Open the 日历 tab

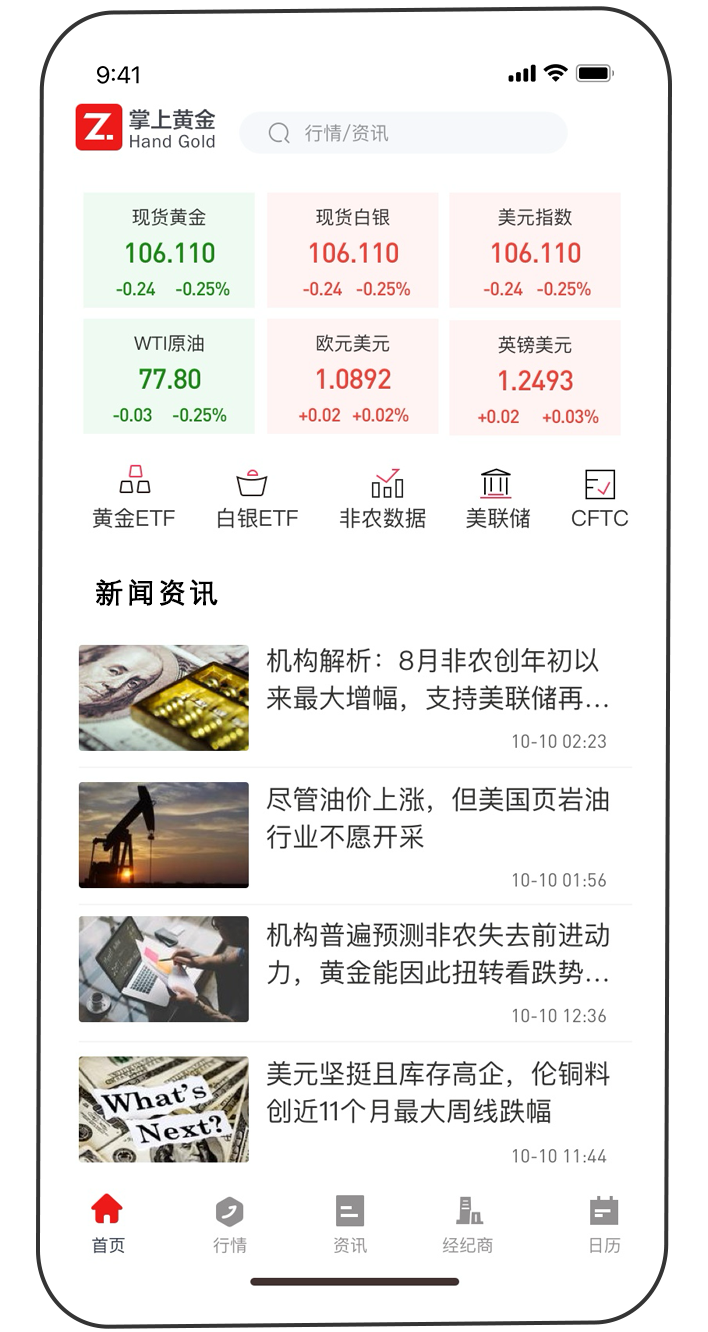pos(604,1224)
